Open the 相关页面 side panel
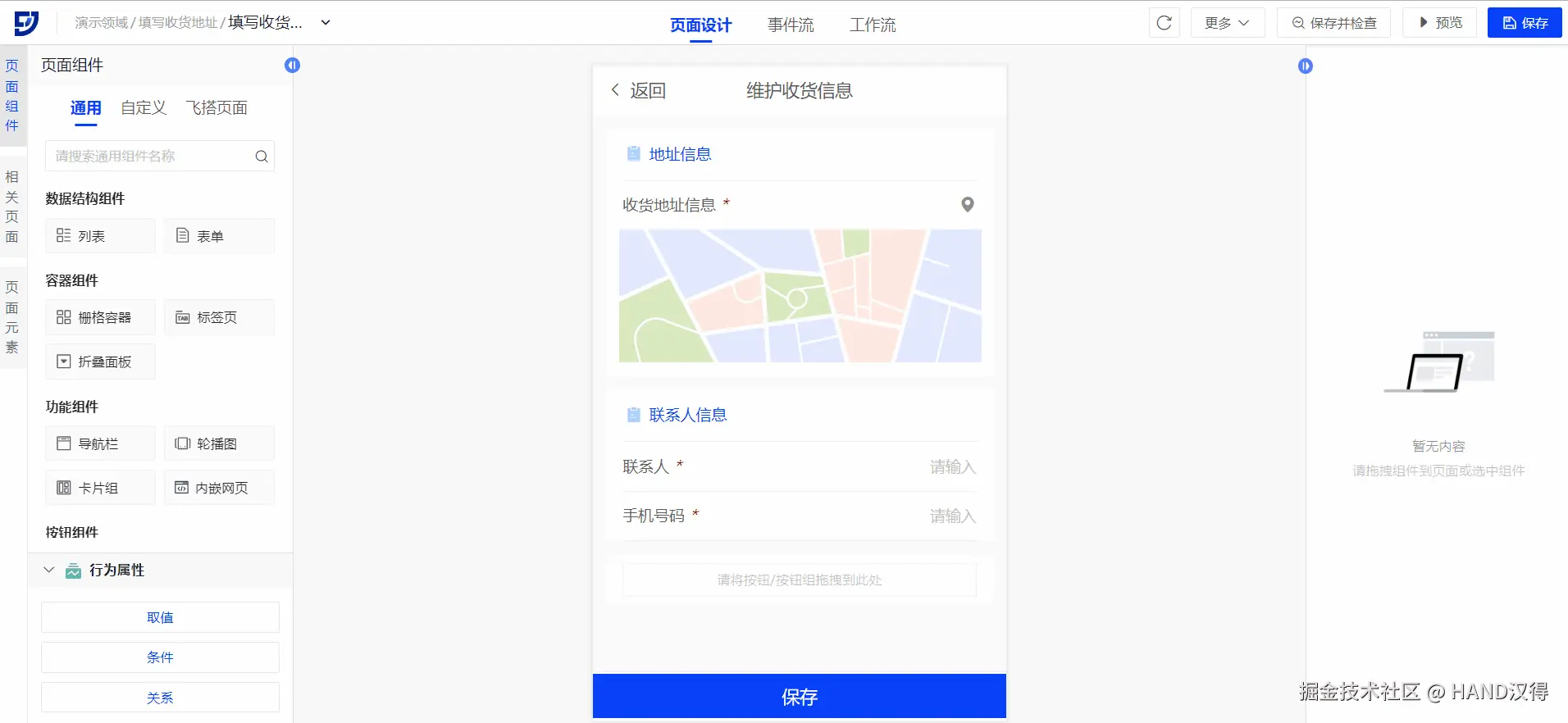Image resolution: width=1568 pixels, height=723 pixels. [11, 207]
